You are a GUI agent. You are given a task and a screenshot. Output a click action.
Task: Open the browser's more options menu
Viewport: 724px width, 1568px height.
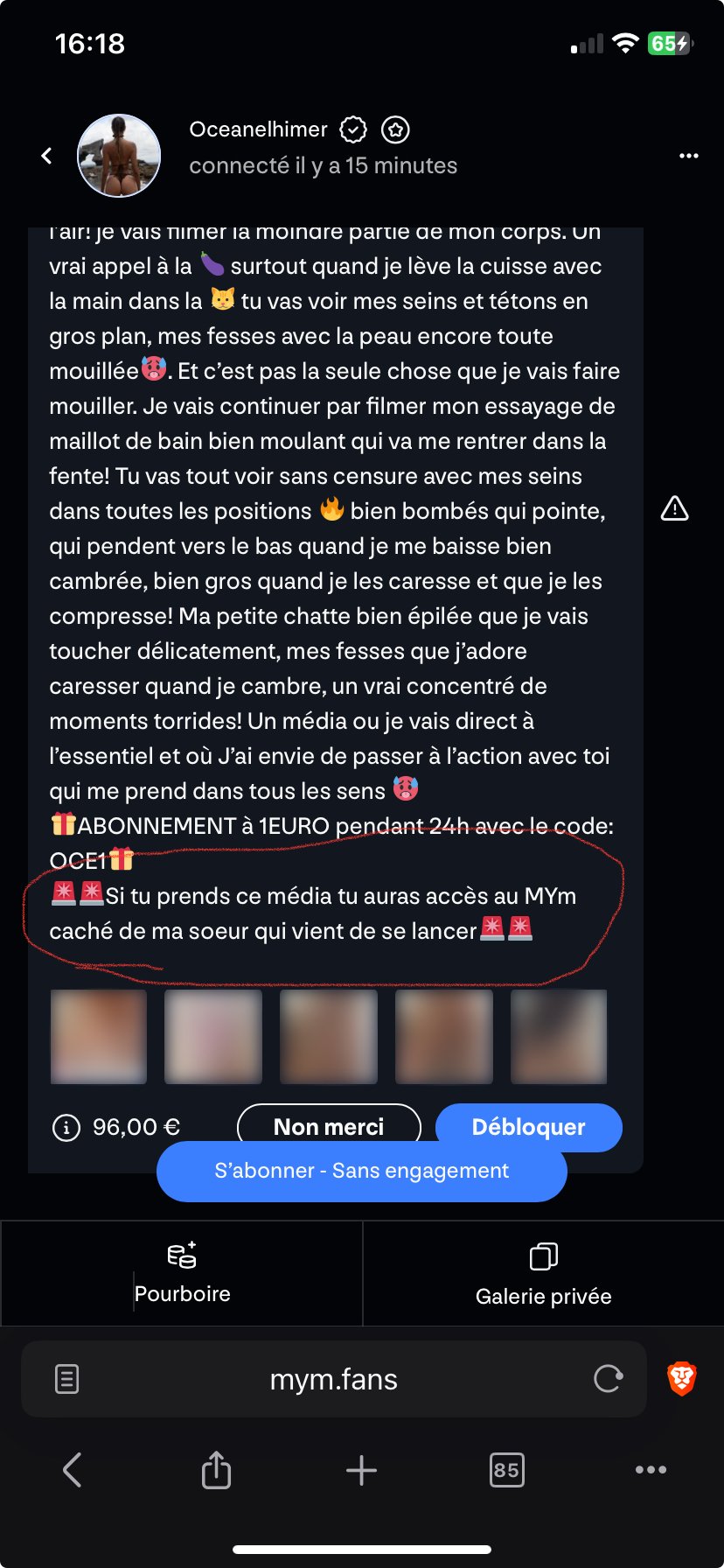(651, 1470)
